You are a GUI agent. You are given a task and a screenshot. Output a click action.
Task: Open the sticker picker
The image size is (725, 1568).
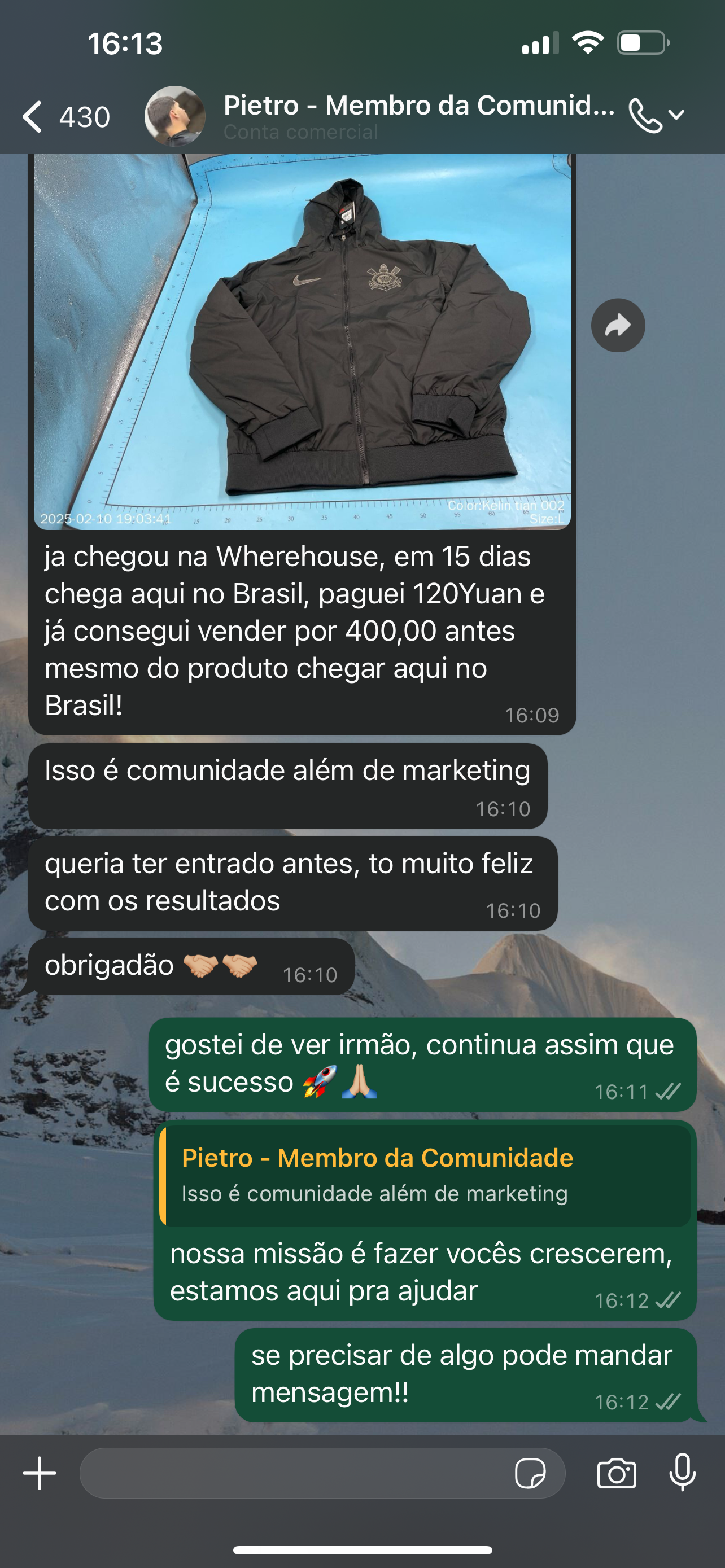(530, 1474)
